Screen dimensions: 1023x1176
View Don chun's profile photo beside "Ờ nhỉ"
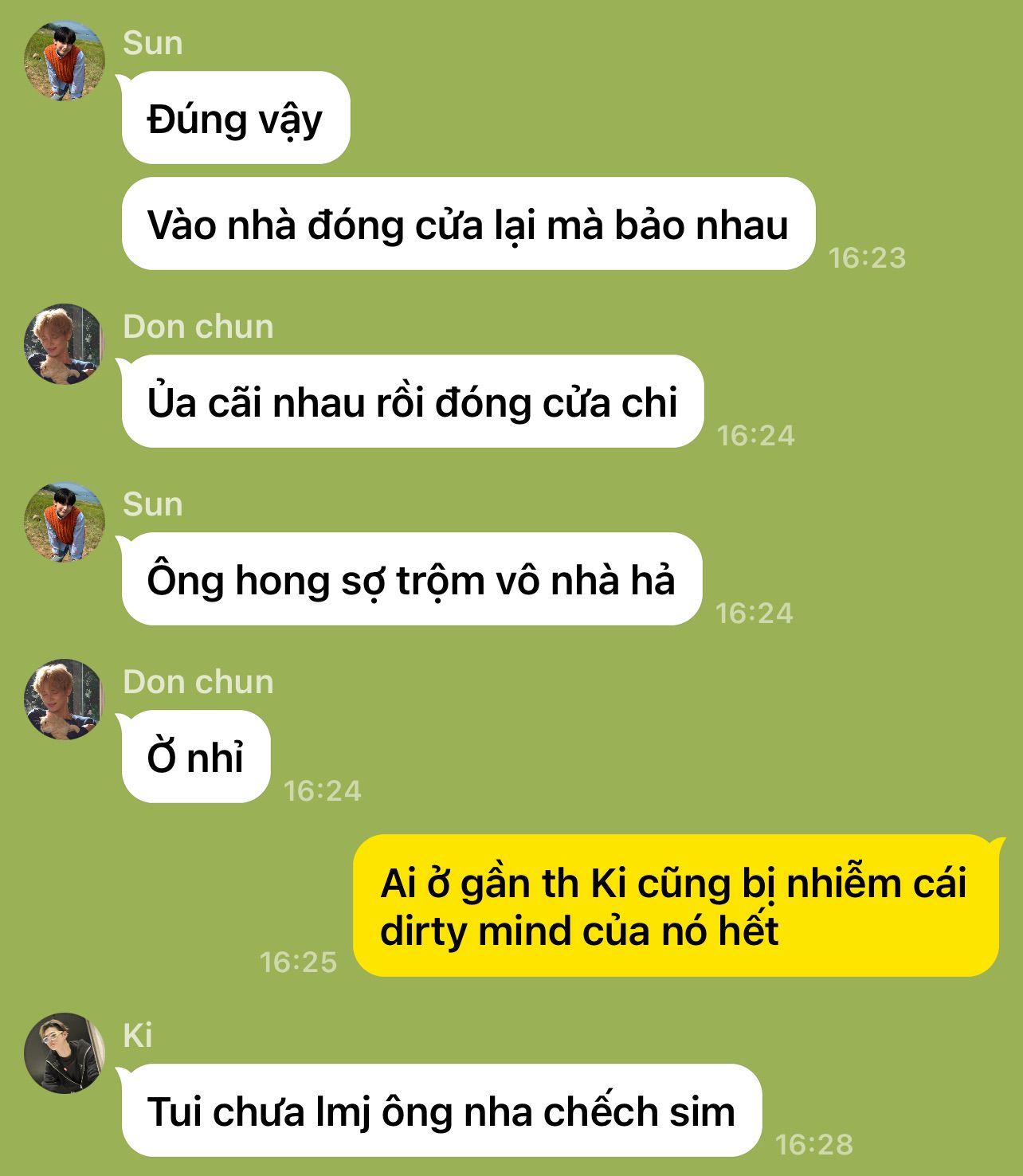(x=65, y=700)
